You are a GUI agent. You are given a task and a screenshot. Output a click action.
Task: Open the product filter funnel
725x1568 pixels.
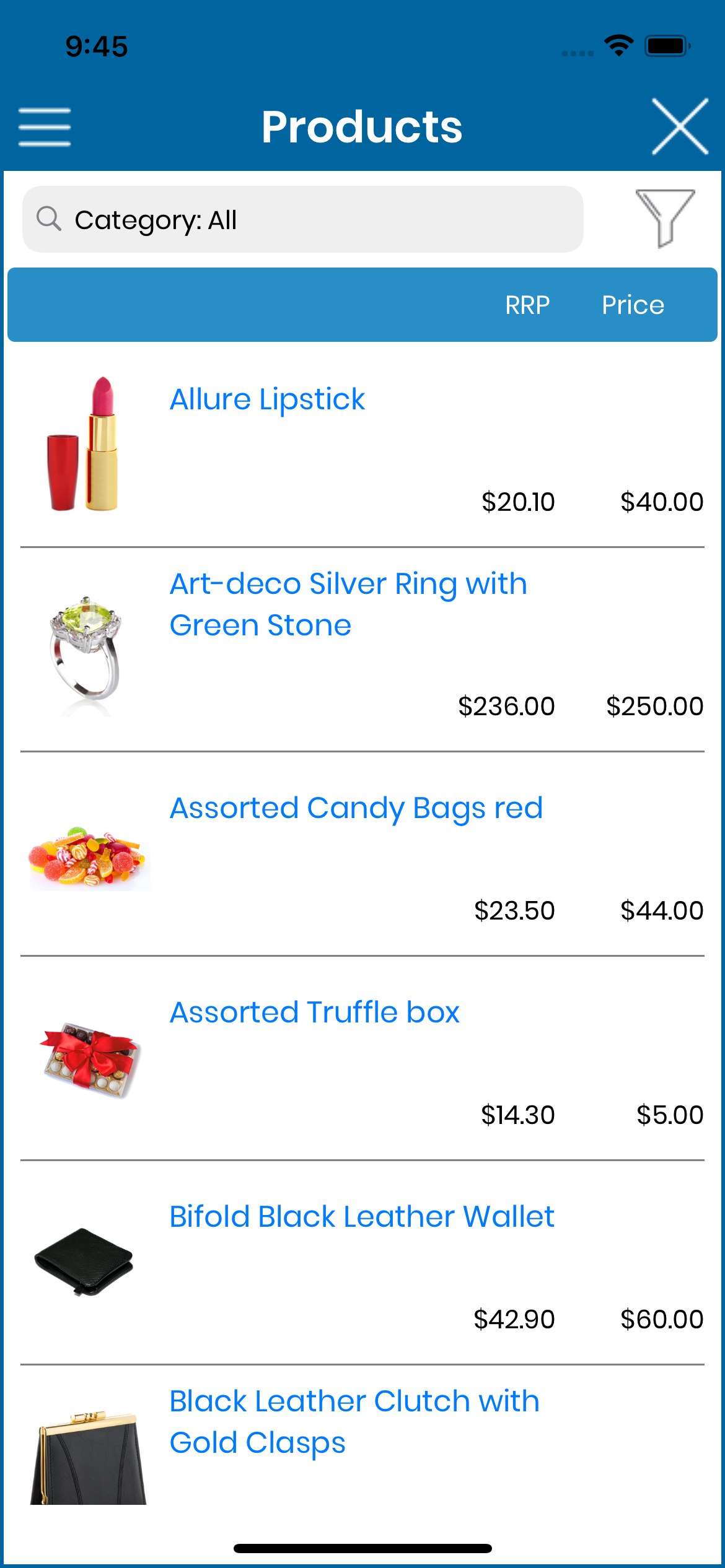point(665,218)
